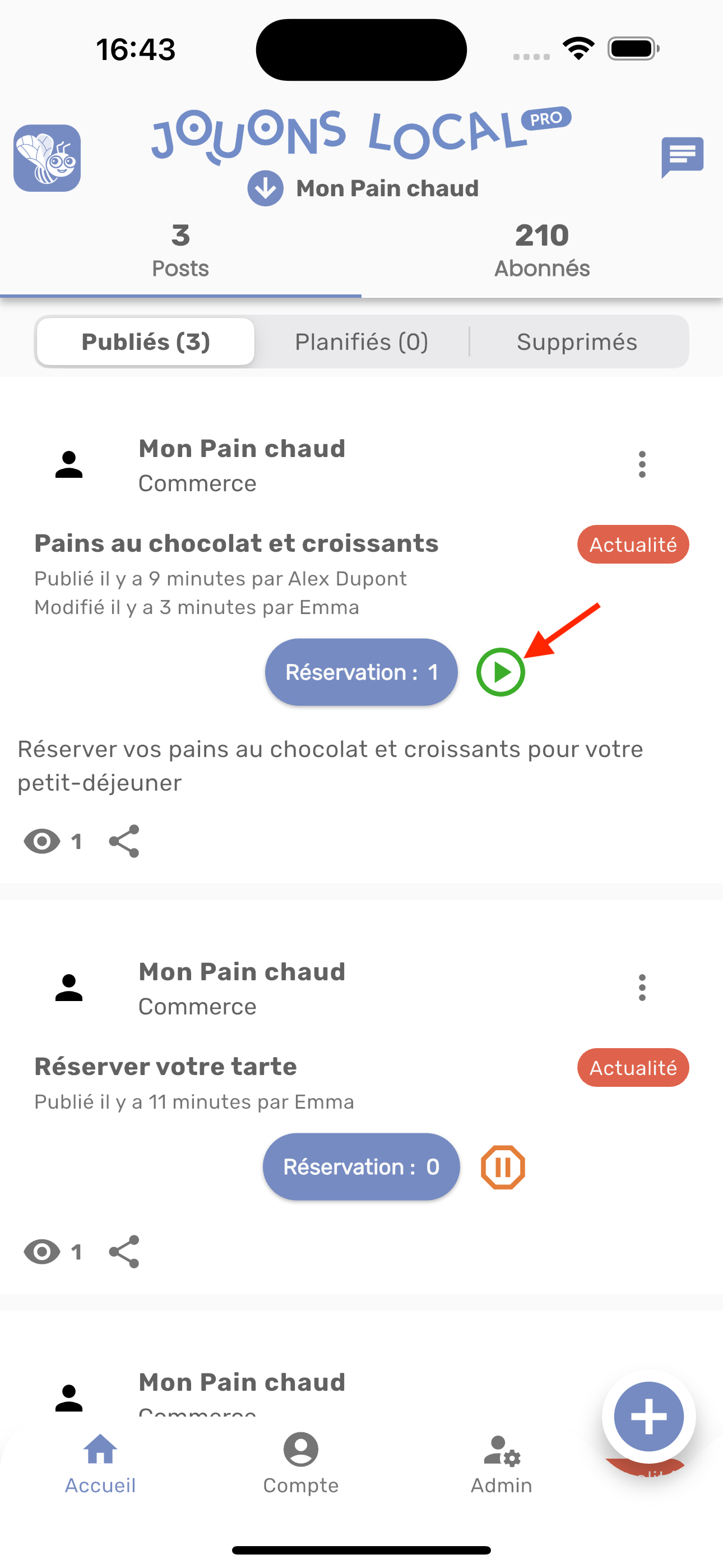The image size is (723, 1568).
Task: View Réservation : 0 for Réserver votre tarte
Action: point(361,1167)
